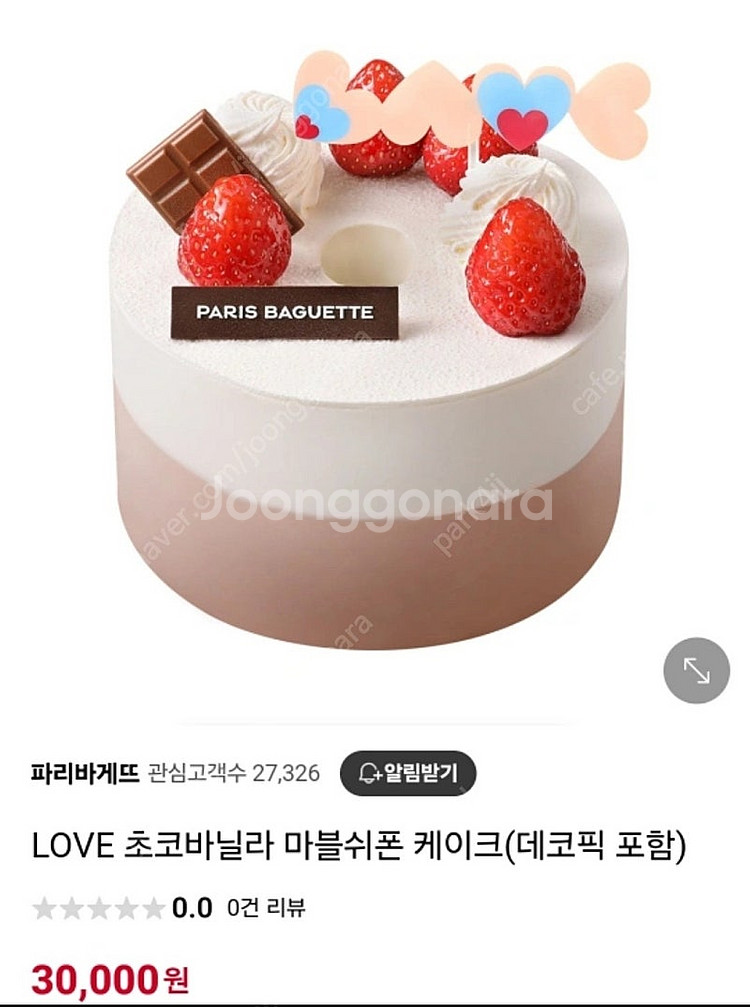
Task: Tap the 알림받기 notification button
Action: tap(408, 773)
